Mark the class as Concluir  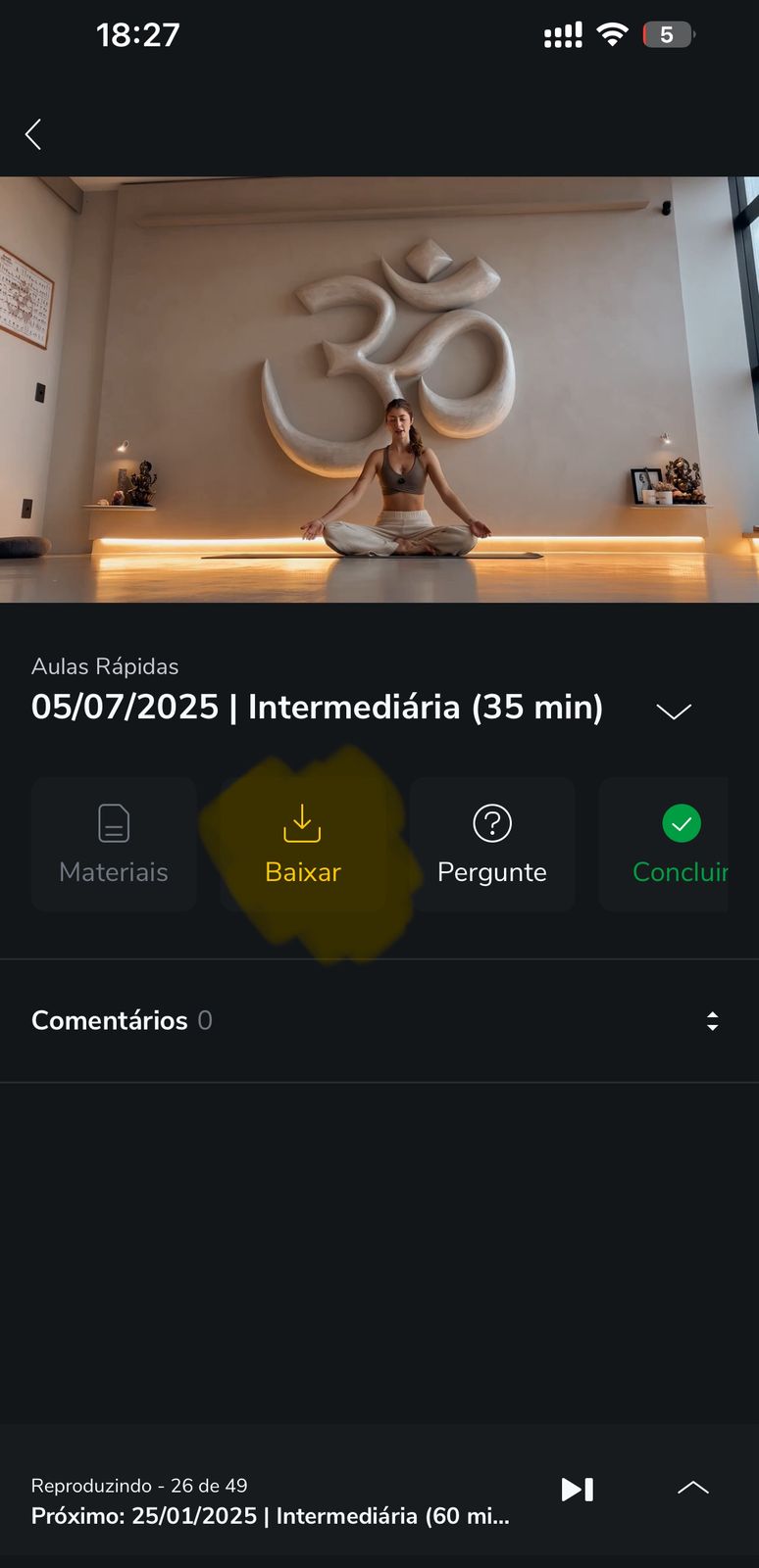680,845
